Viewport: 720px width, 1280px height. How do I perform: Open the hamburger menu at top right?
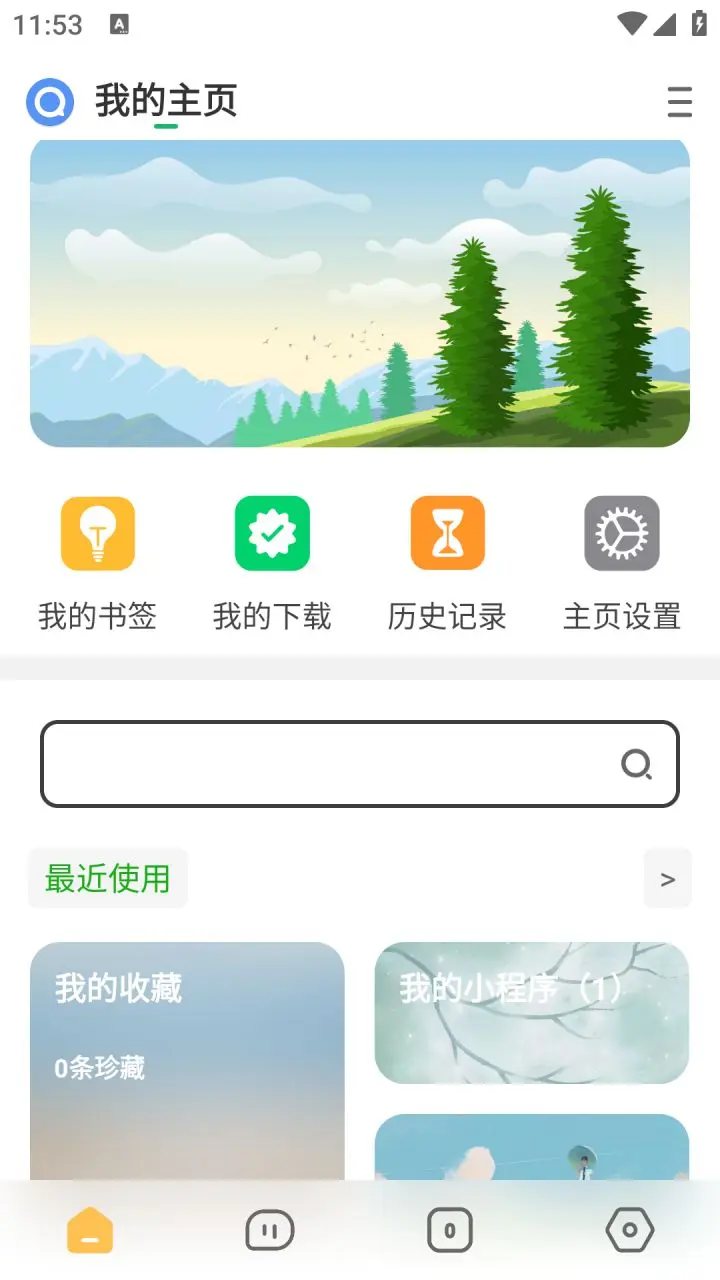point(679,102)
